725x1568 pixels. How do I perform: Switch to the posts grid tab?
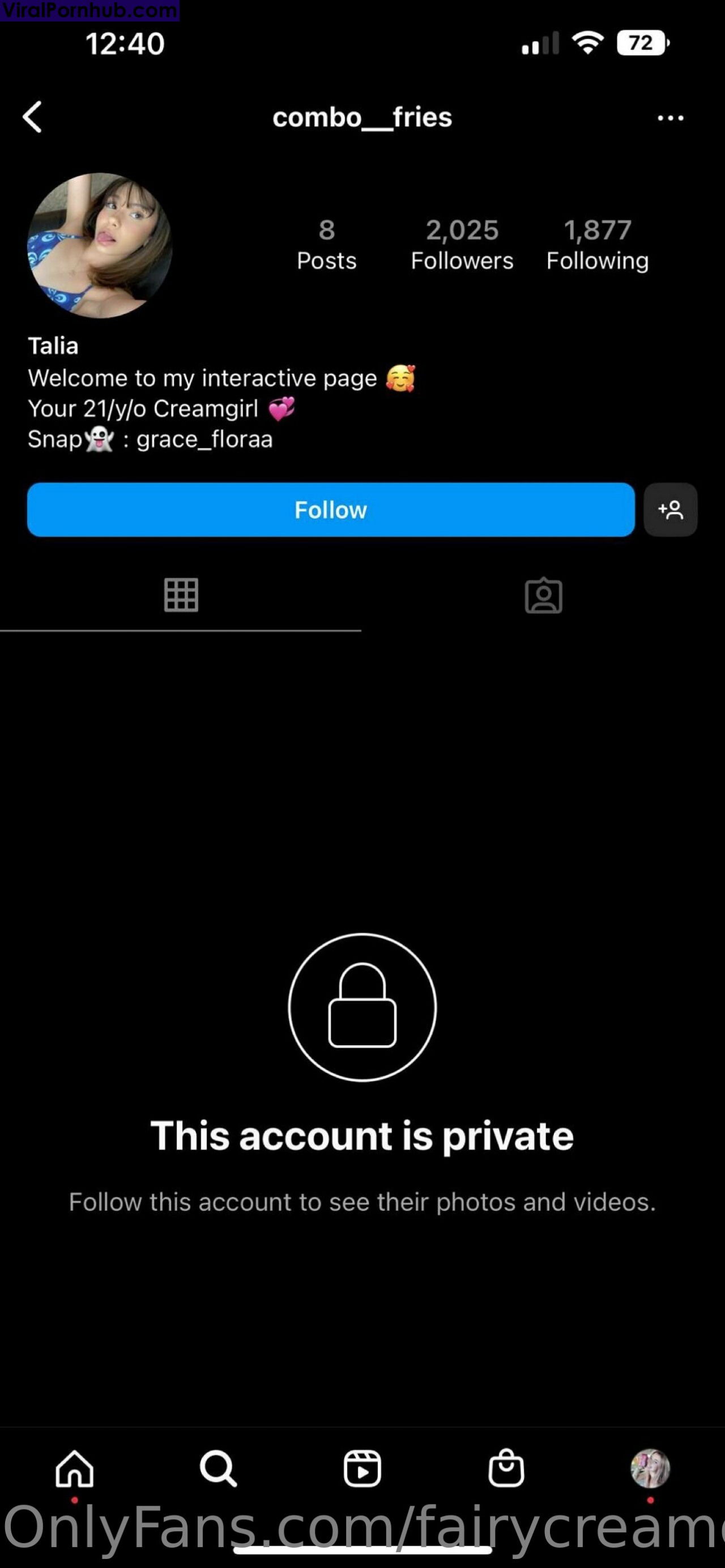[181, 595]
